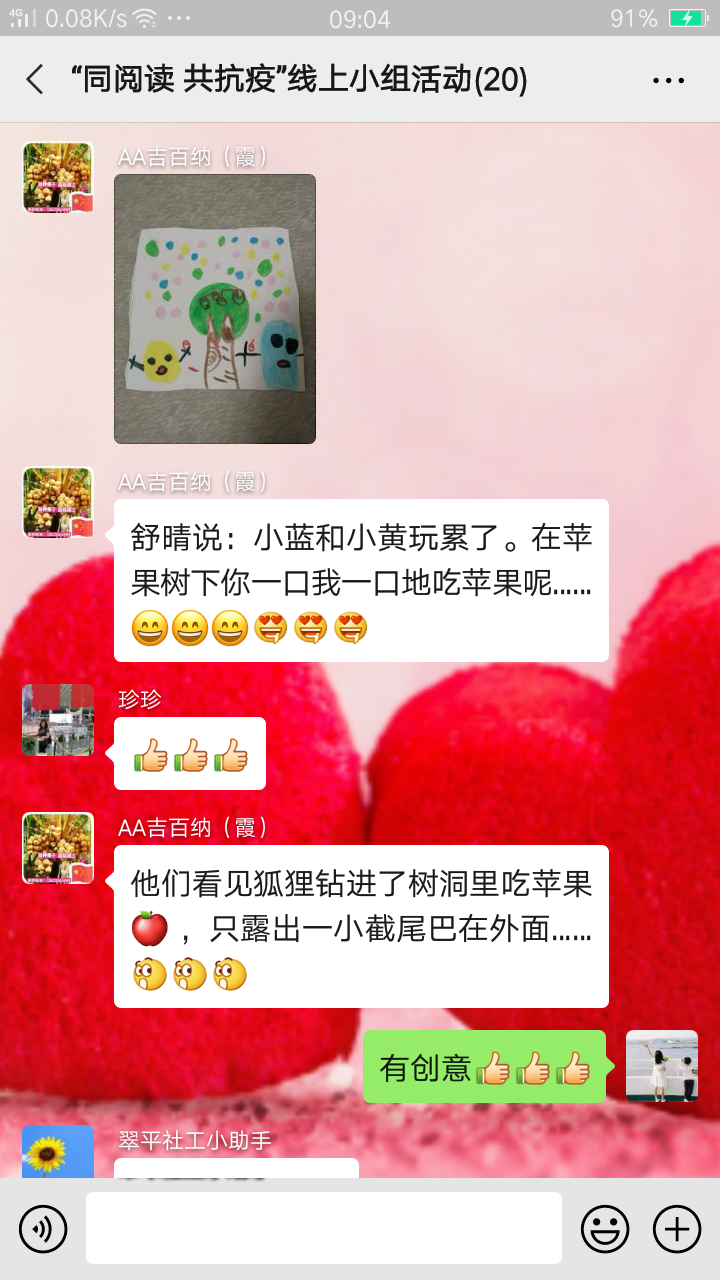View 珍珍's profile avatar
Screen dimensions: 720x1280
pyautogui.click(x=58, y=720)
